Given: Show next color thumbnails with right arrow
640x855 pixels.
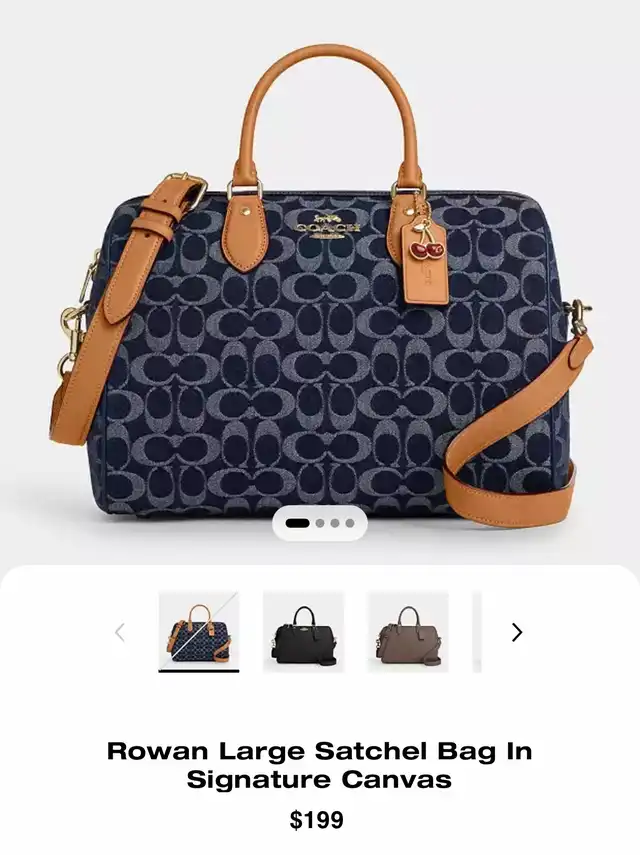Looking at the screenshot, I should (517, 632).
